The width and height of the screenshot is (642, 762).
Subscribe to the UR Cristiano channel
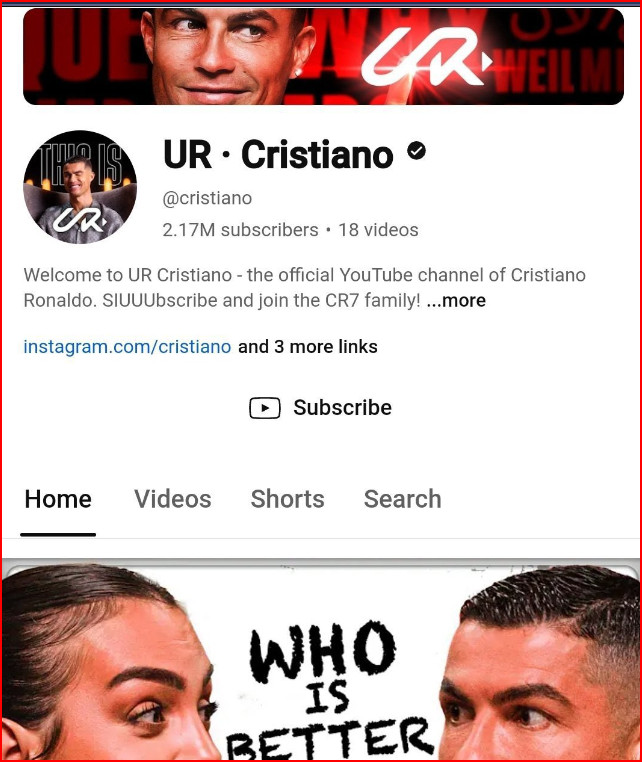pos(320,408)
